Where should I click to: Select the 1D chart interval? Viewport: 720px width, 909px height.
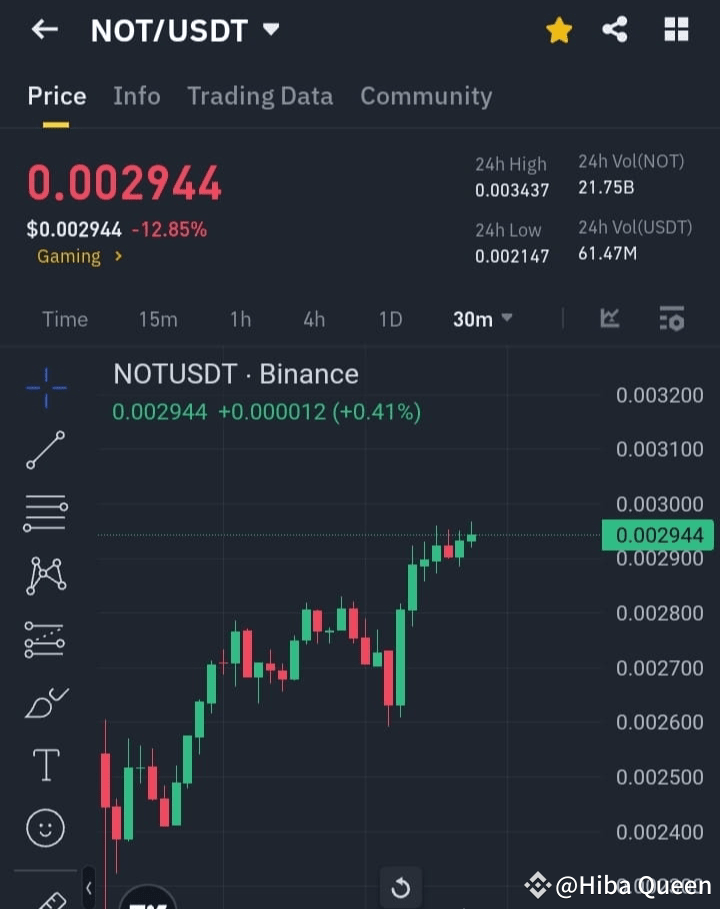[x=390, y=318]
